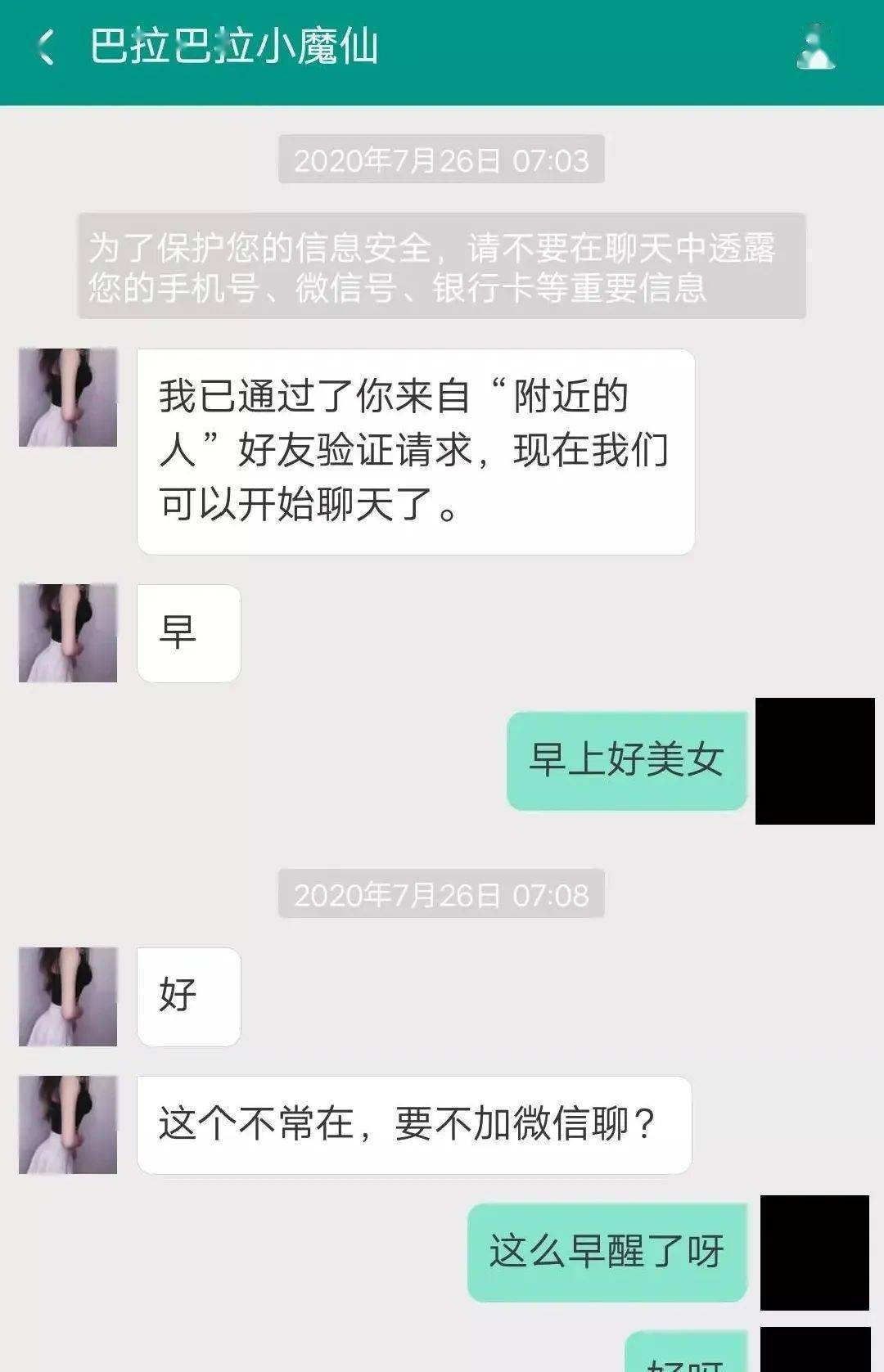Image resolution: width=884 pixels, height=1372 pixels.
Task: Select the green header bar of the chat
Action: (442, 51)
